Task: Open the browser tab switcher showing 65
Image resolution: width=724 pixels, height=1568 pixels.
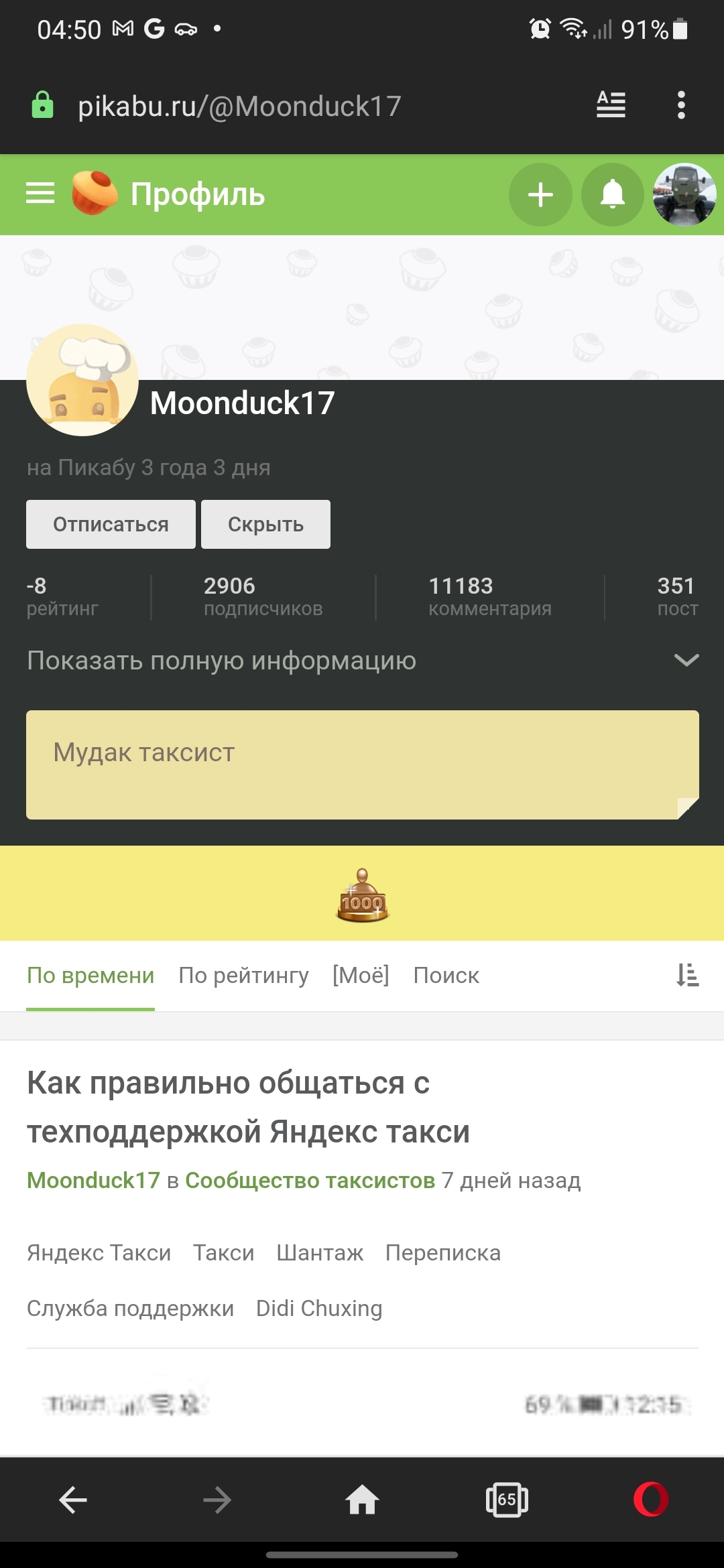Action: (507, 1500)
